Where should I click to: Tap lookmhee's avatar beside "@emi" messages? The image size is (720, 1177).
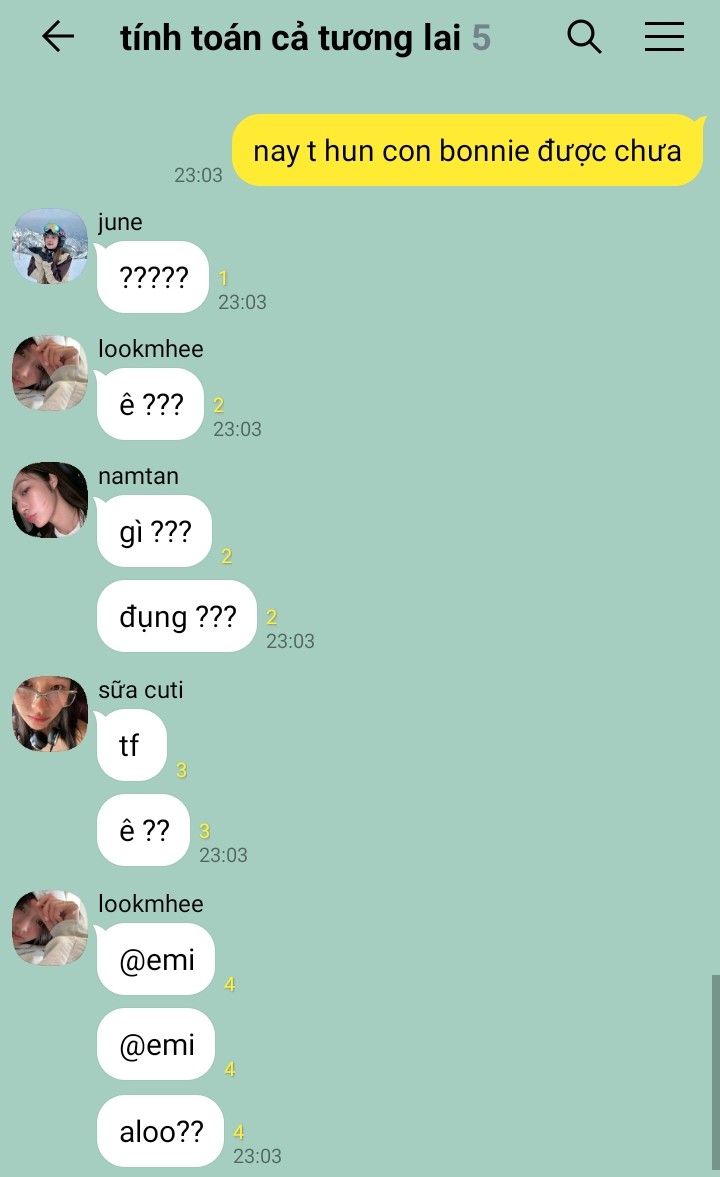50,928
